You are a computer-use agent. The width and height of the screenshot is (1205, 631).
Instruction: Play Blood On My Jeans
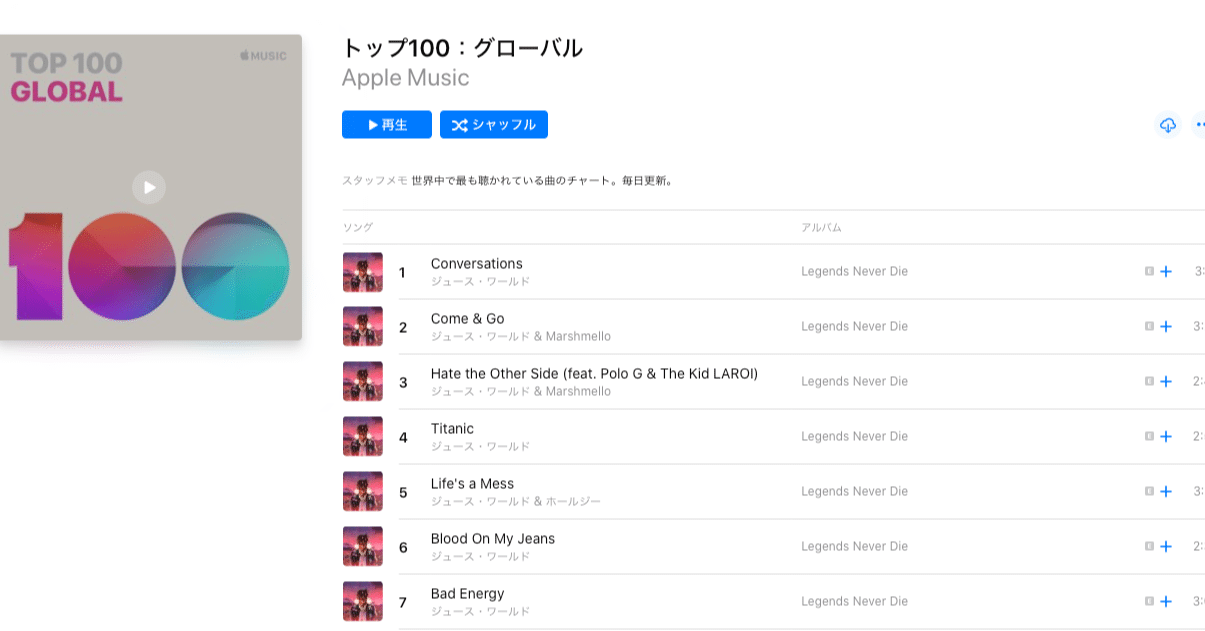click(492, 539)
